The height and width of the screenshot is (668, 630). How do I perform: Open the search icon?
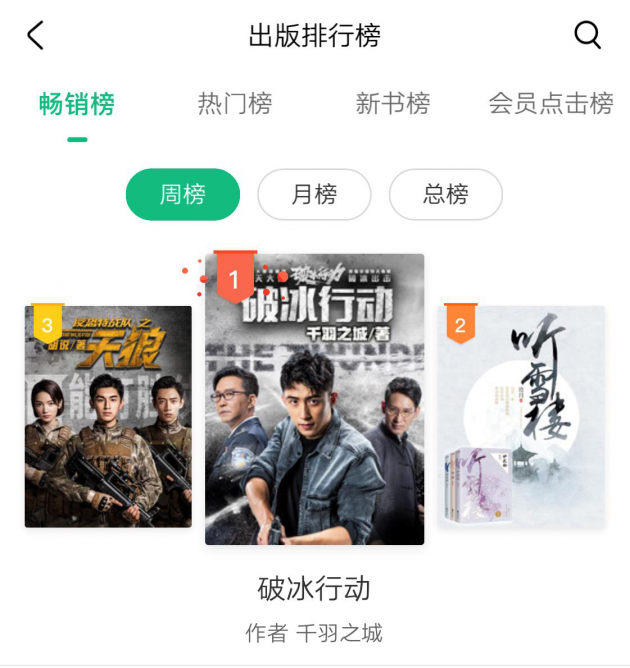tap(588, 36)
